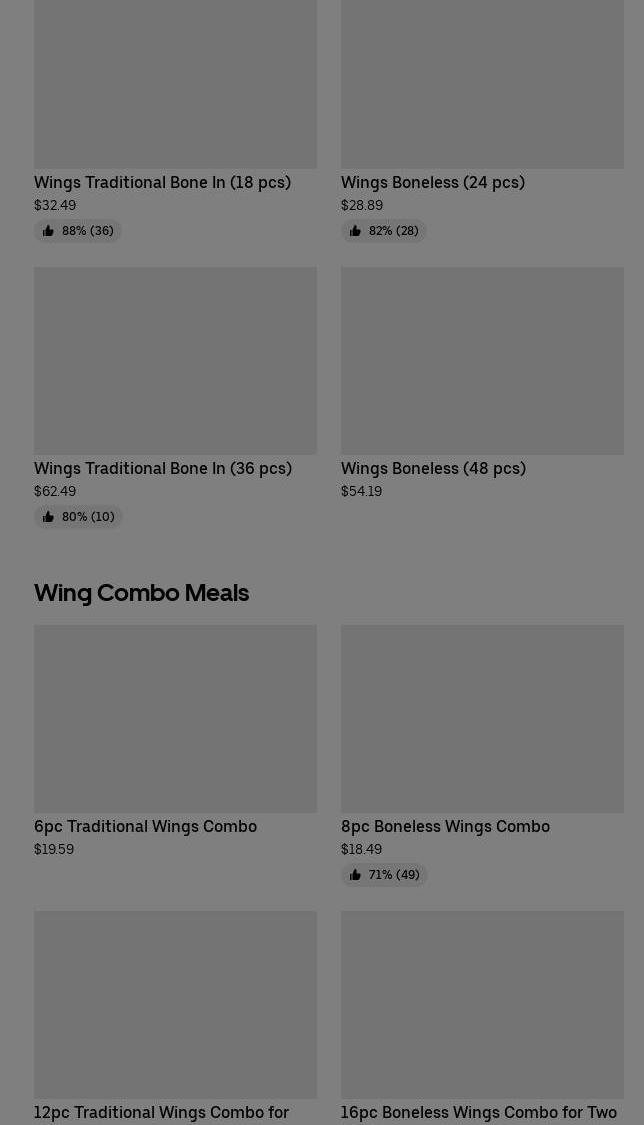This screenshot has height=1125, width=644.
Task: Choose 8pc Boneless Wings Combo
Action: (x=482, y=756)
